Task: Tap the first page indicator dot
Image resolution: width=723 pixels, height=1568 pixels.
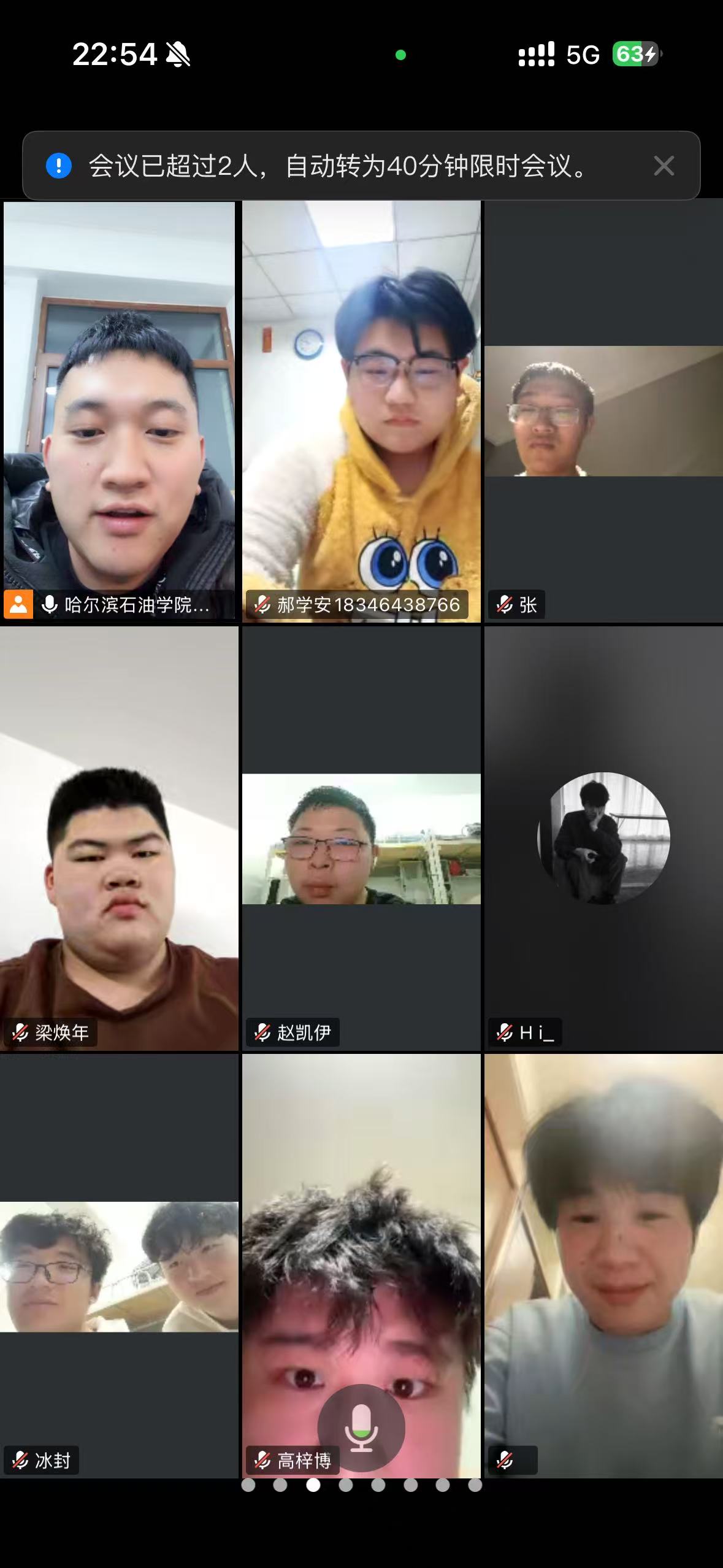Action: 248,1485
